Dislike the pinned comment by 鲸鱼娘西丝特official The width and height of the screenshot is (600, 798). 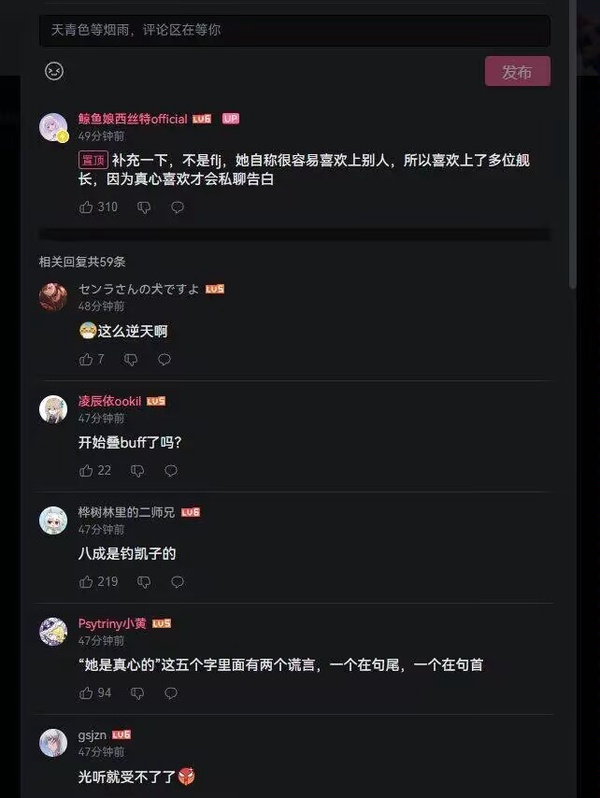tap(144, 207)
